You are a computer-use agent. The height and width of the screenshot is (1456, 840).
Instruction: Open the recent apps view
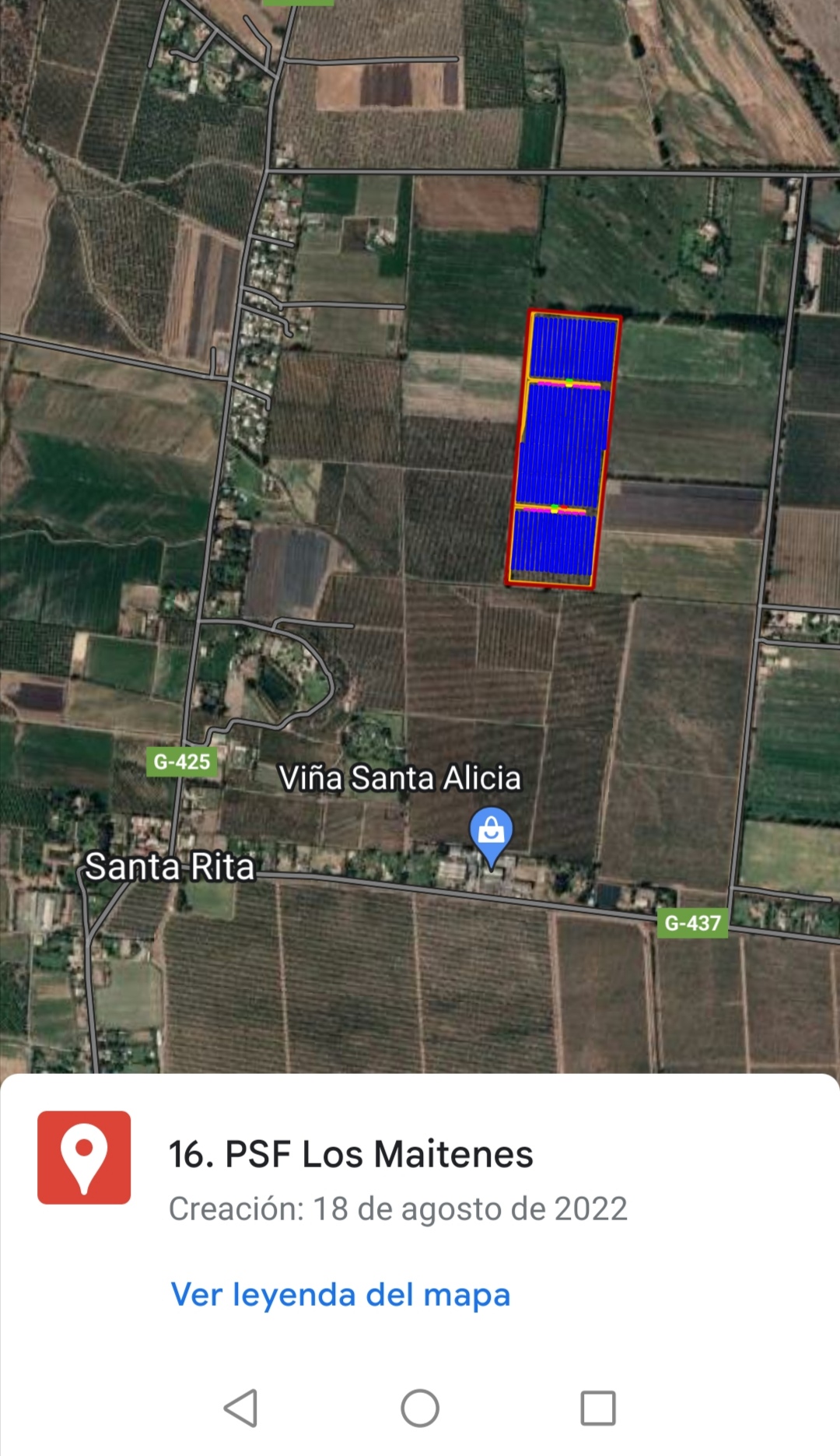tap(598, 1408)
